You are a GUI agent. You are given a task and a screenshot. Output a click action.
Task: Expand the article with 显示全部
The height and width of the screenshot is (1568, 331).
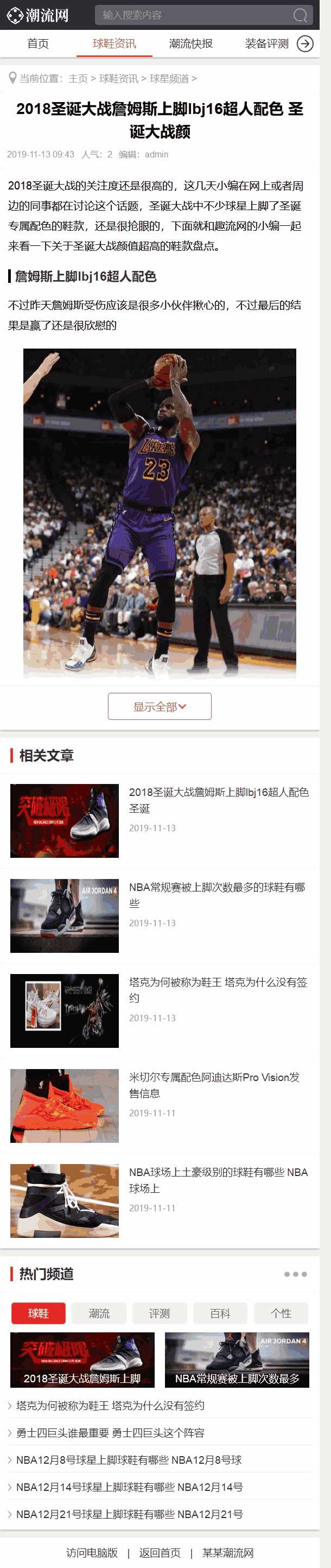click(160, 706)
